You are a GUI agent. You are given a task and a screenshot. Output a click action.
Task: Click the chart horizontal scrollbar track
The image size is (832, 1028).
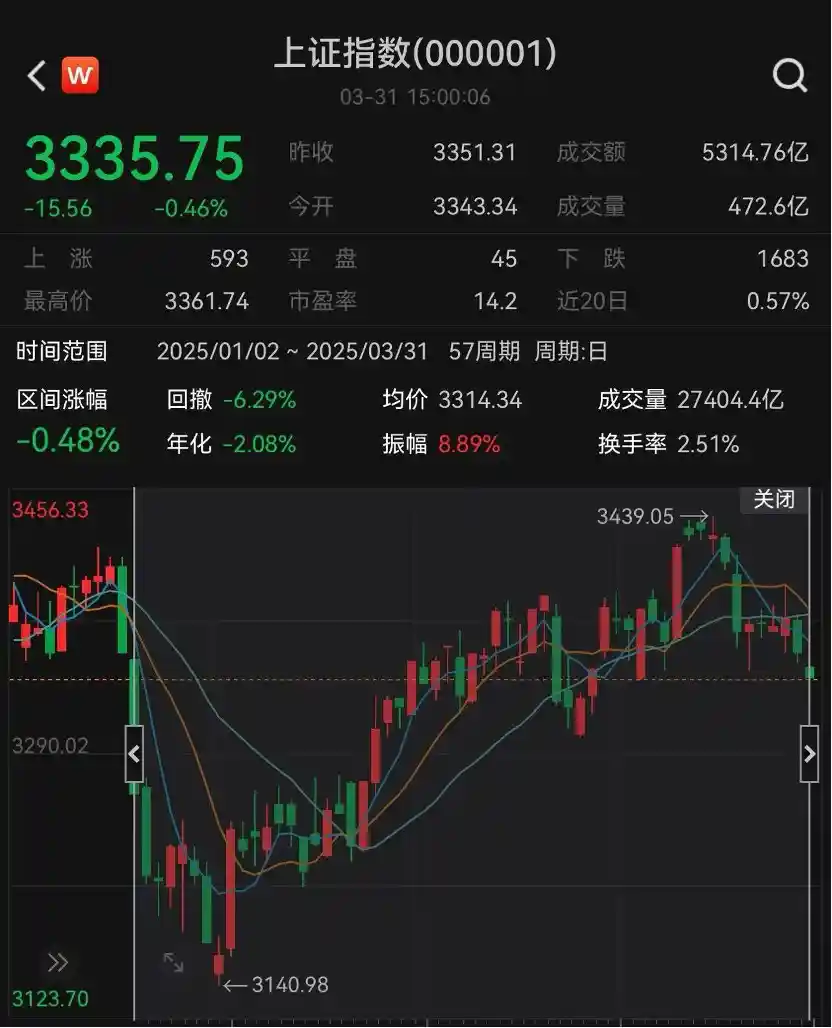470,755
